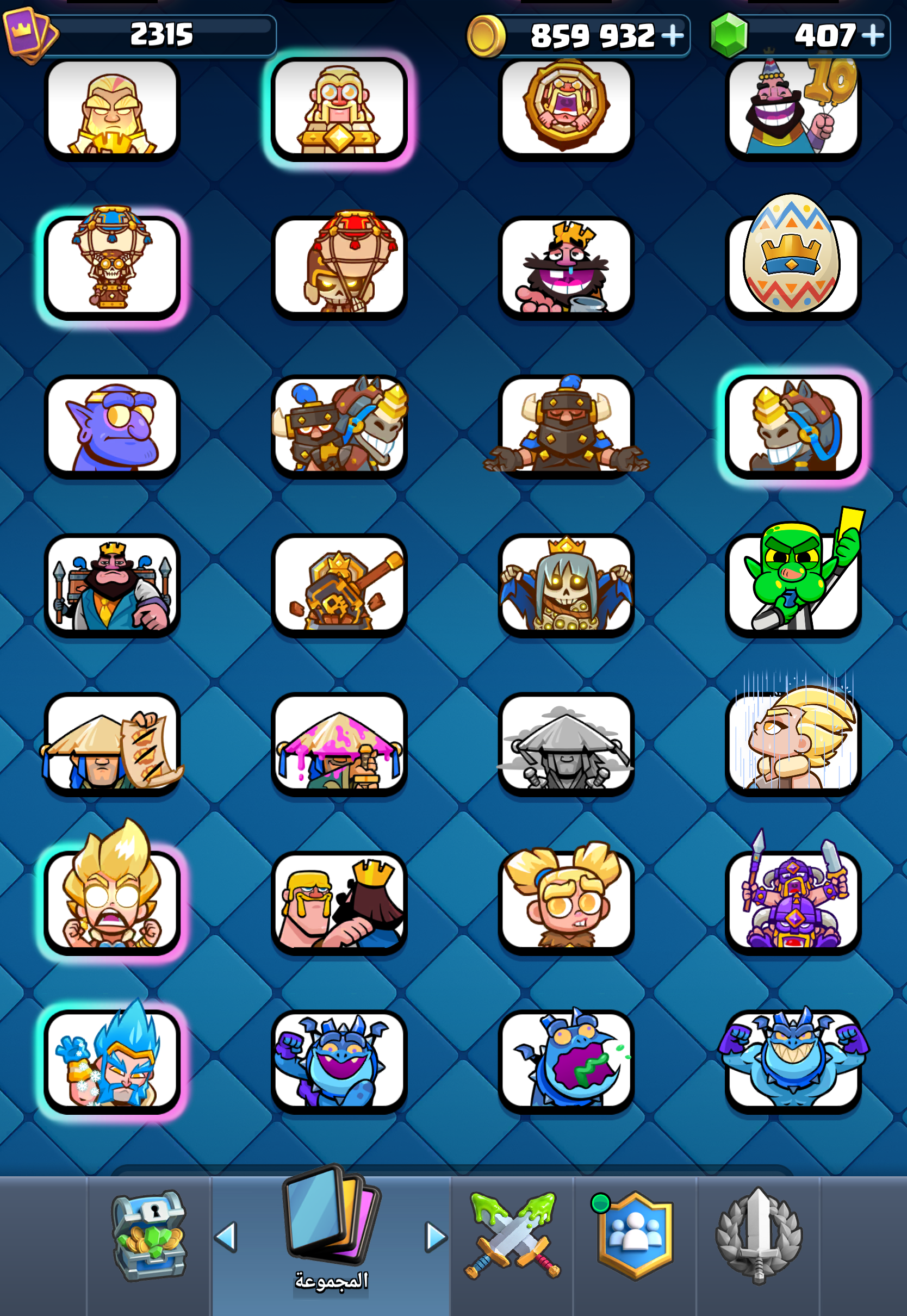
Task: Switch to the crossed swords battle tab
Action: click(x=513, y=1236)
